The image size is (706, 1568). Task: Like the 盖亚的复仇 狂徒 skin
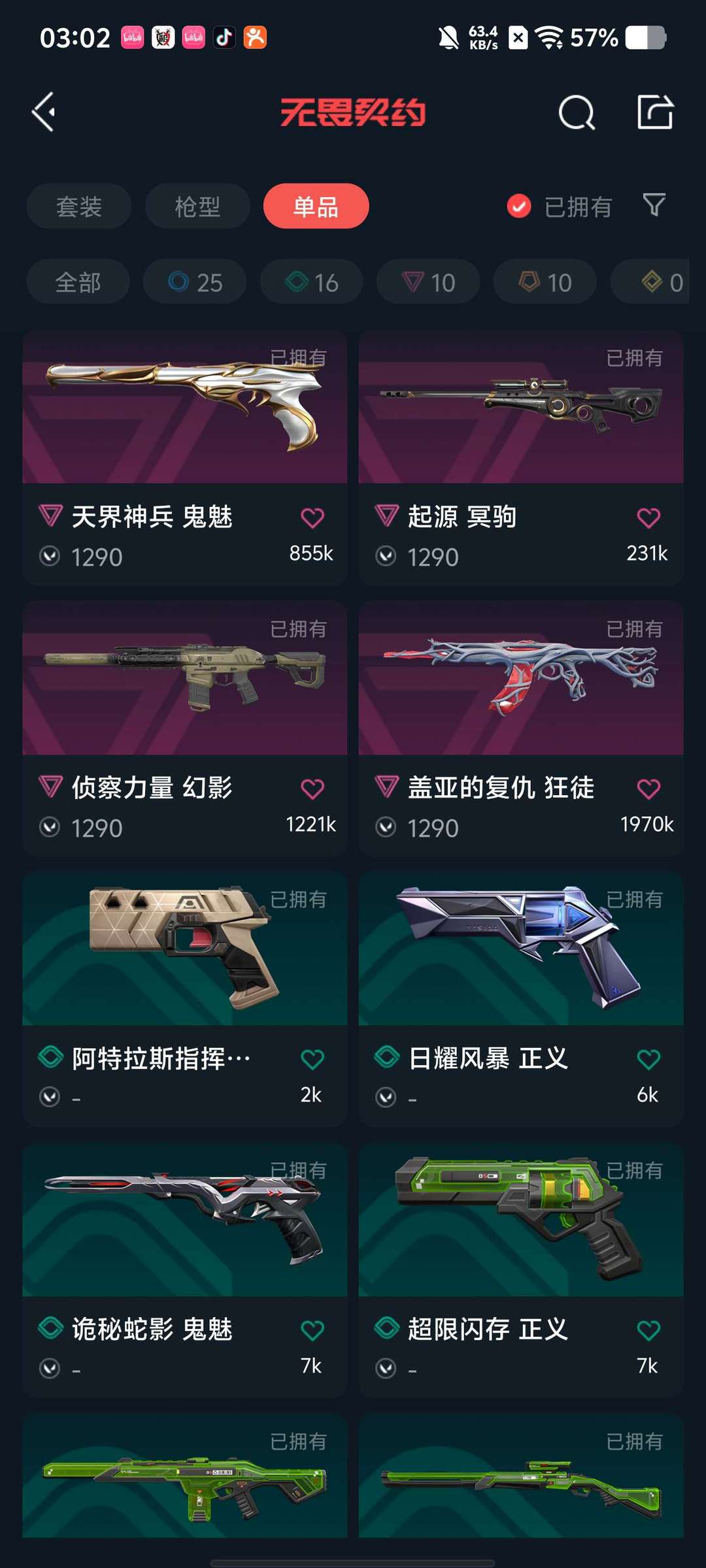[648, 789]
